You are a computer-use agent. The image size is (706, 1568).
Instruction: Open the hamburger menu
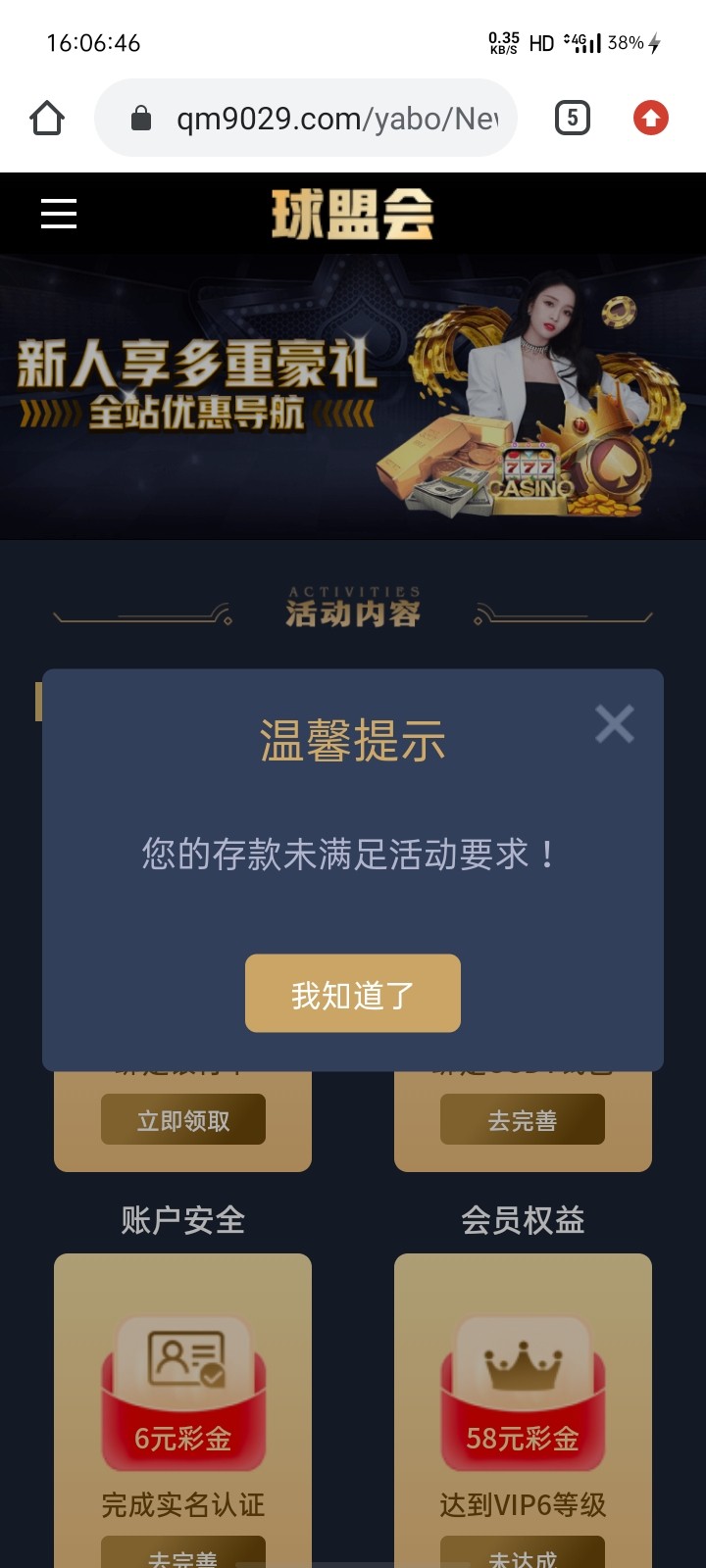[59, 214]
